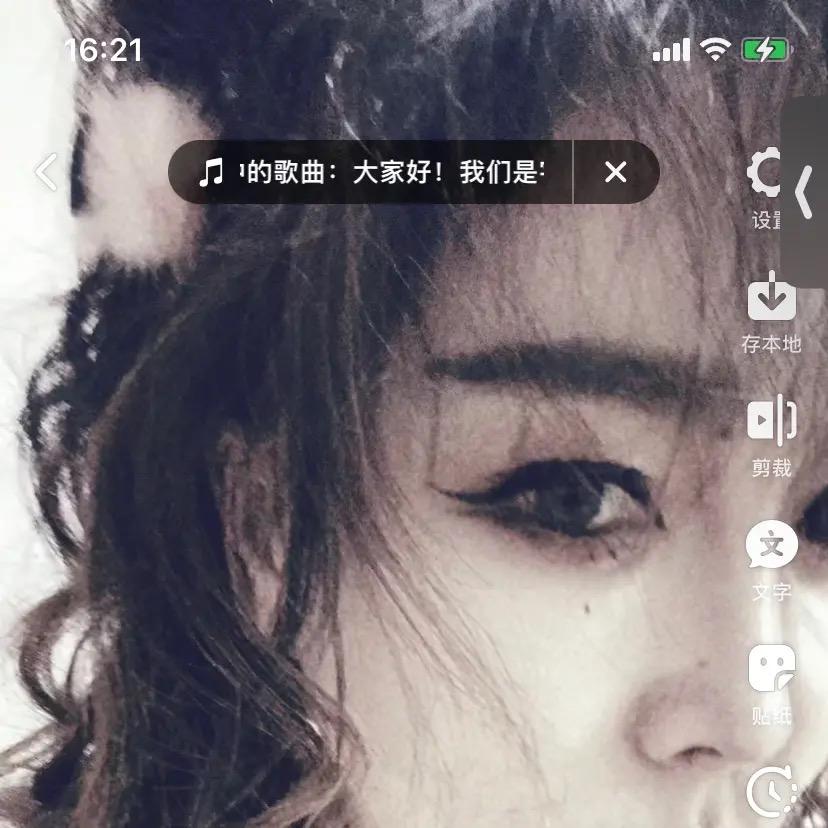Open the 剪裁 trim tool
Viewport: 828px width, 828px height.
771,421
